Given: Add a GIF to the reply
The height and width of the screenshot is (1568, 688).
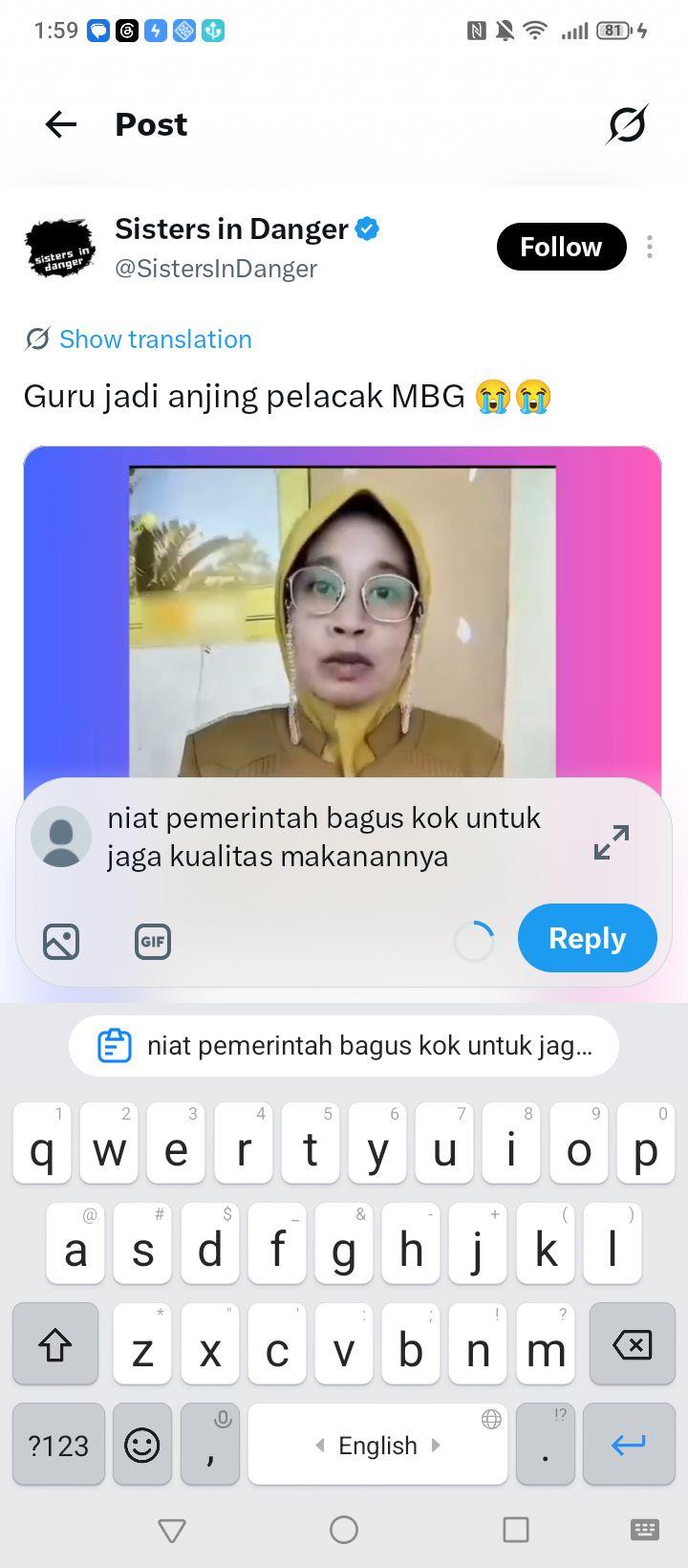Looking at the screenshot, I should pos(153,942).
